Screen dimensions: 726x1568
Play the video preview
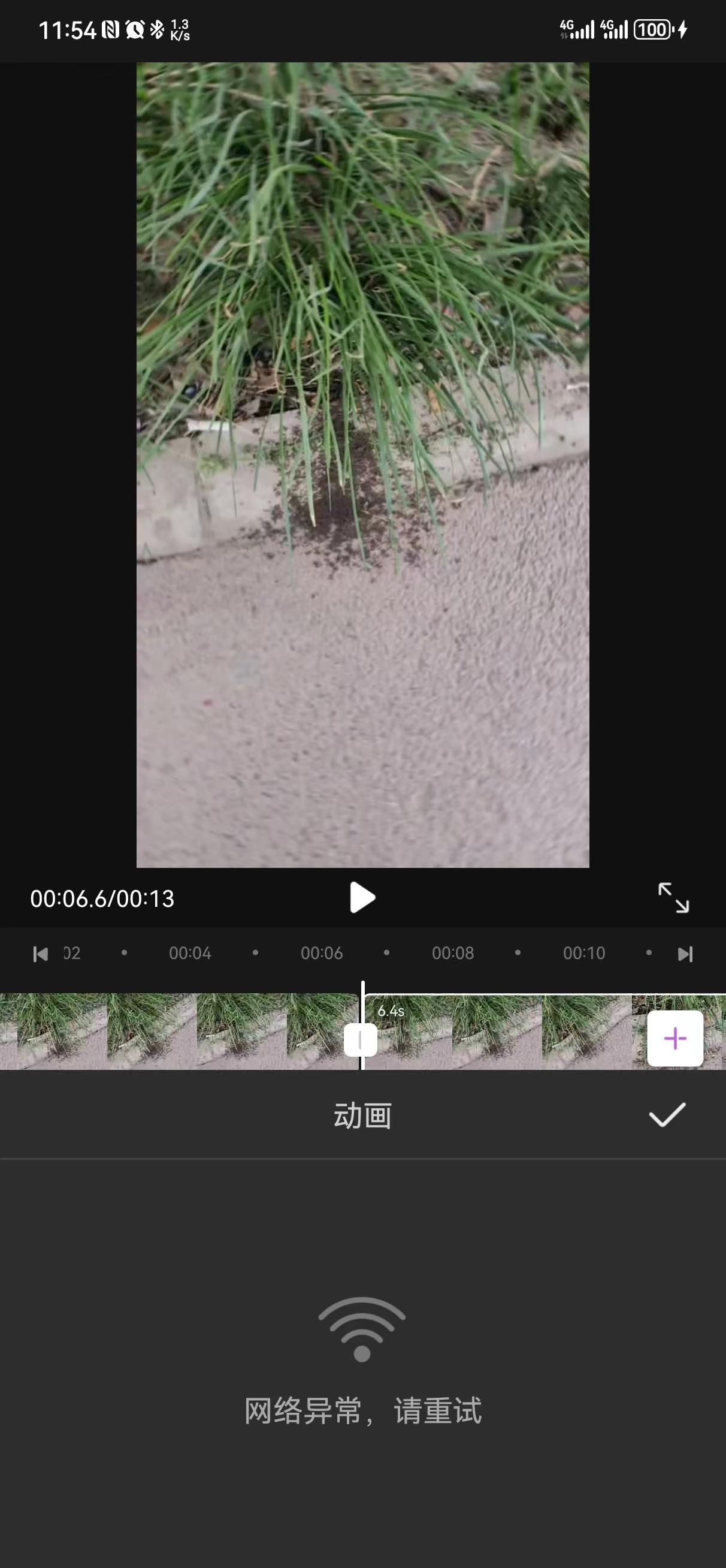362,898
